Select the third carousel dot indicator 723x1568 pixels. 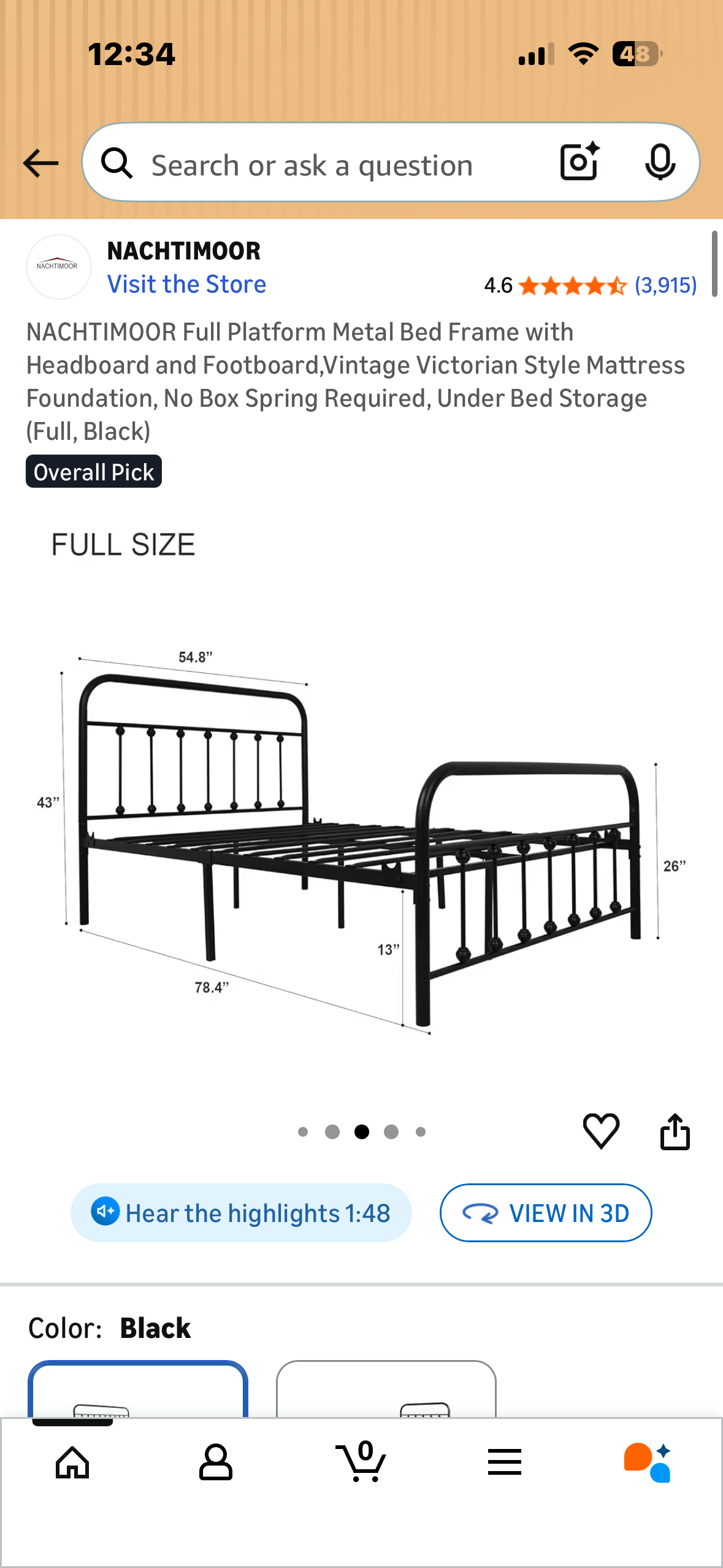pos(361,1132)
